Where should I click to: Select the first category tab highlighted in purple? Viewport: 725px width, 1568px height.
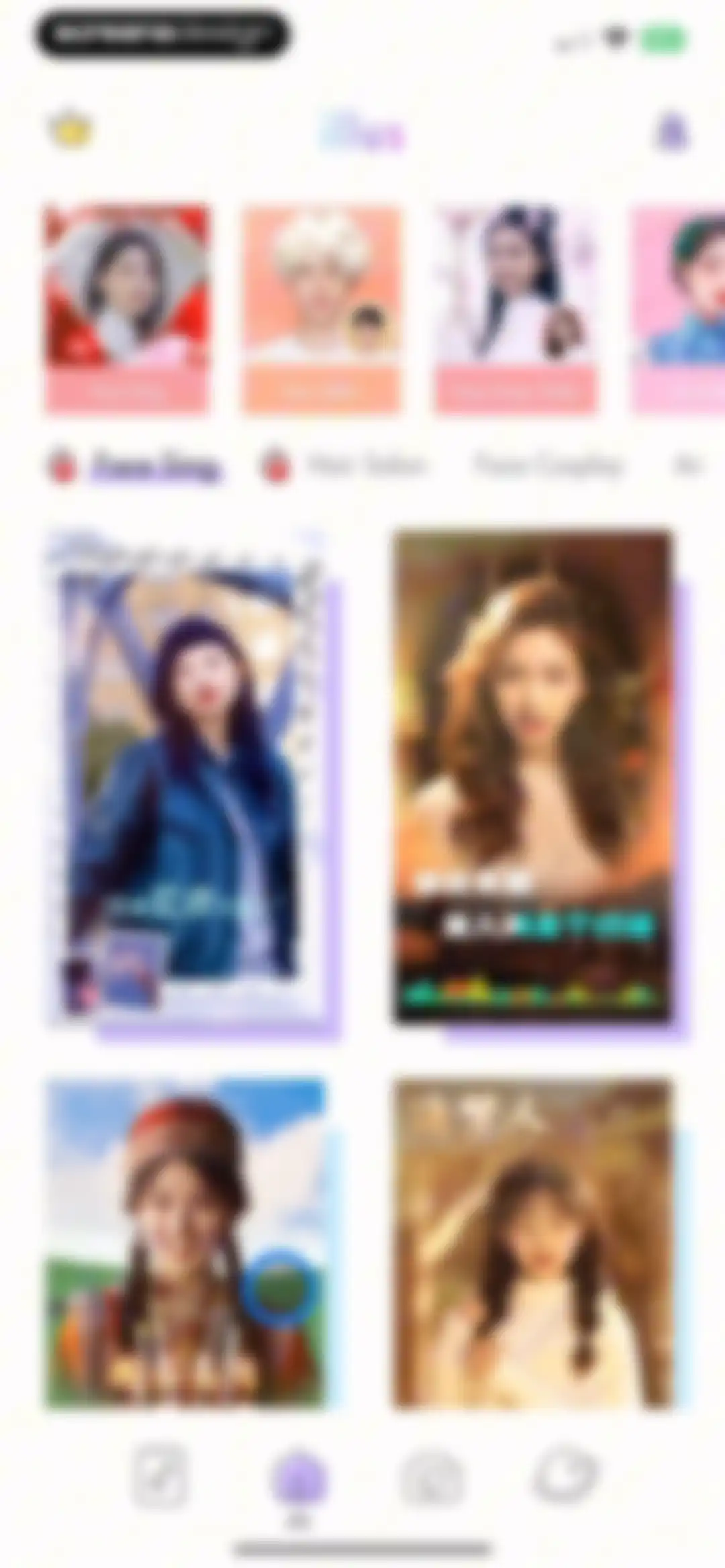pos(156,466)
